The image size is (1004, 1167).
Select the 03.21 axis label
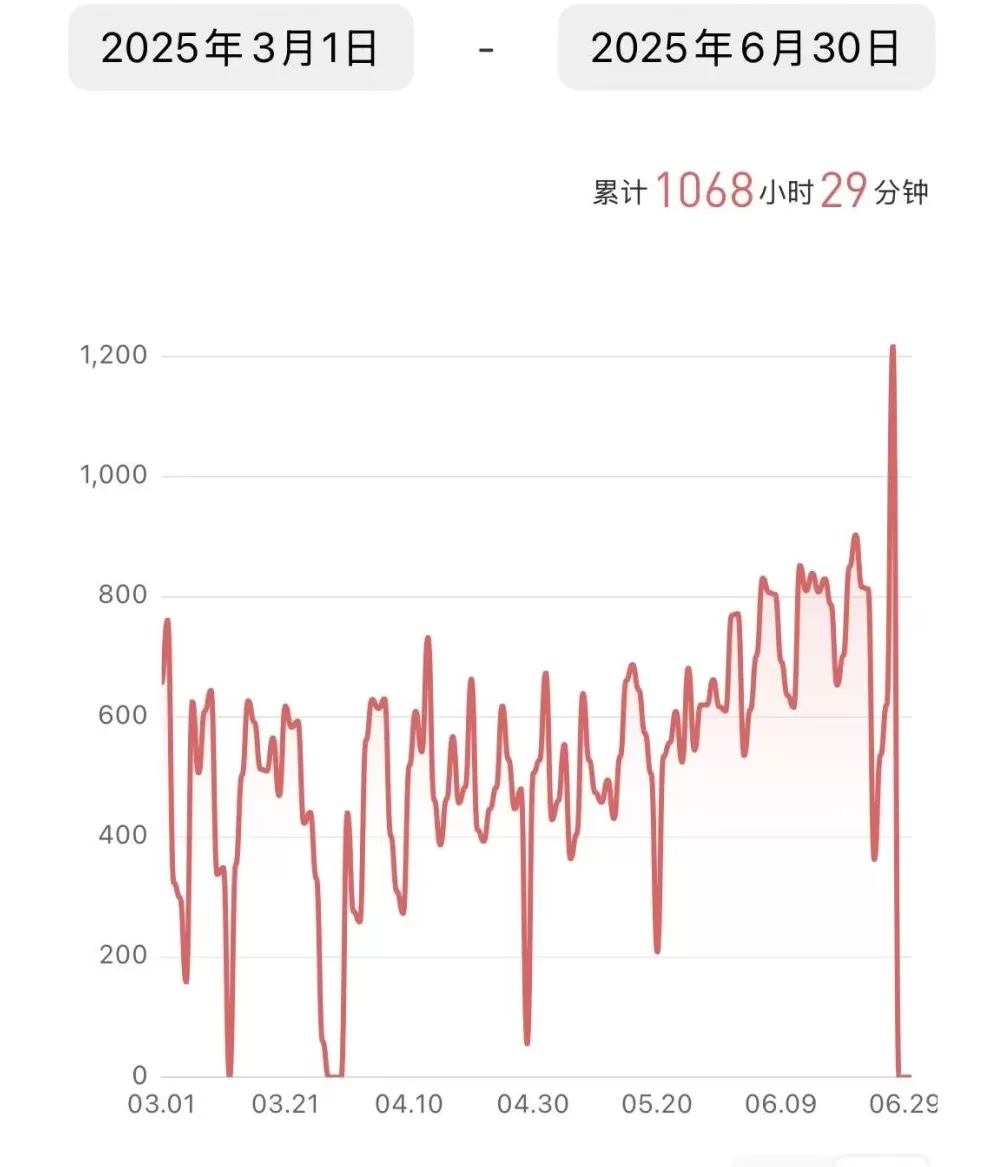pos(287,1105)
